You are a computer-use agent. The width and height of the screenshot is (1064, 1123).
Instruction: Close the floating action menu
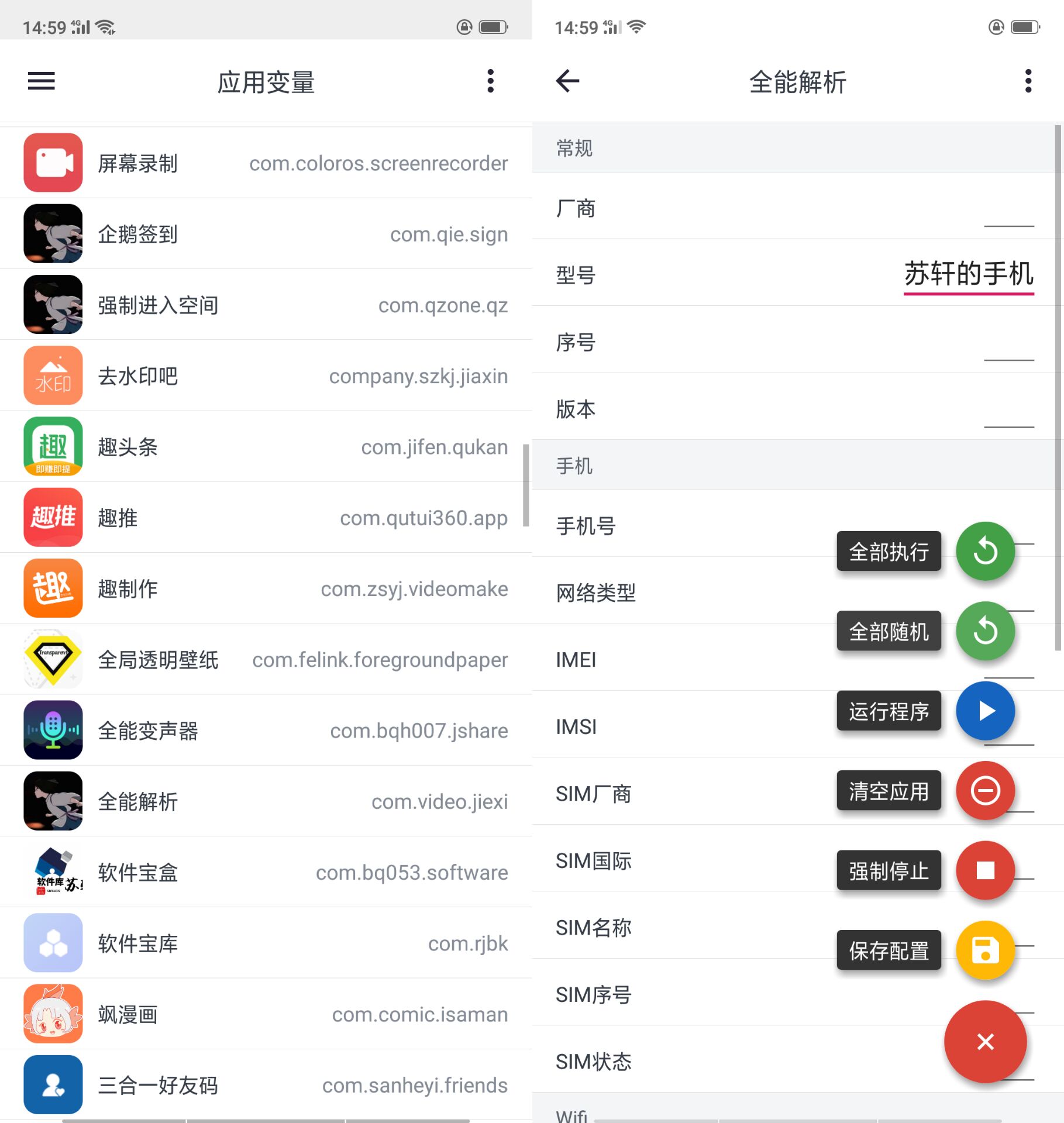985,1042
